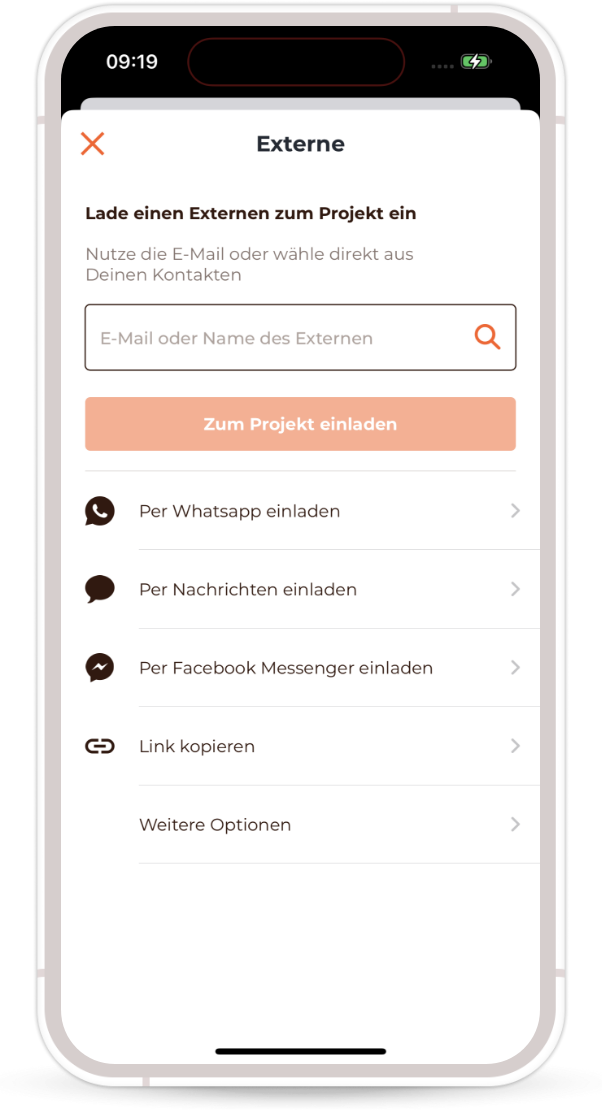Image resolution: width=602 pixels, height=1113 pixels.
Task: Select Per Nachrichten einladen
Action: tap(300, 589)
